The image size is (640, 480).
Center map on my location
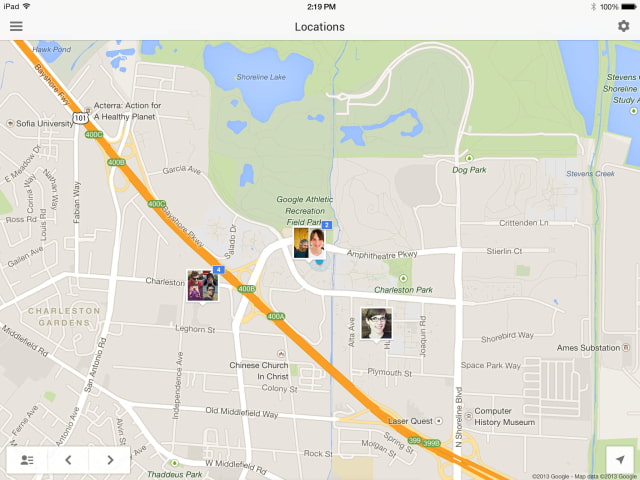(x=620, y=459)
